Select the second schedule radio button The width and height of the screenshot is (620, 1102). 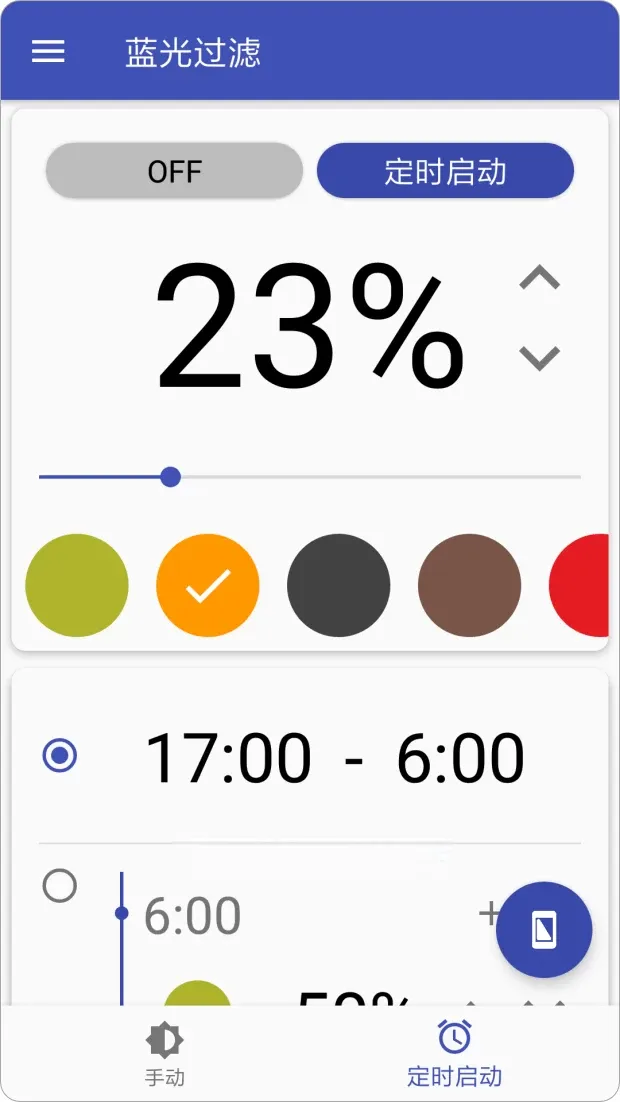point(60,885)
